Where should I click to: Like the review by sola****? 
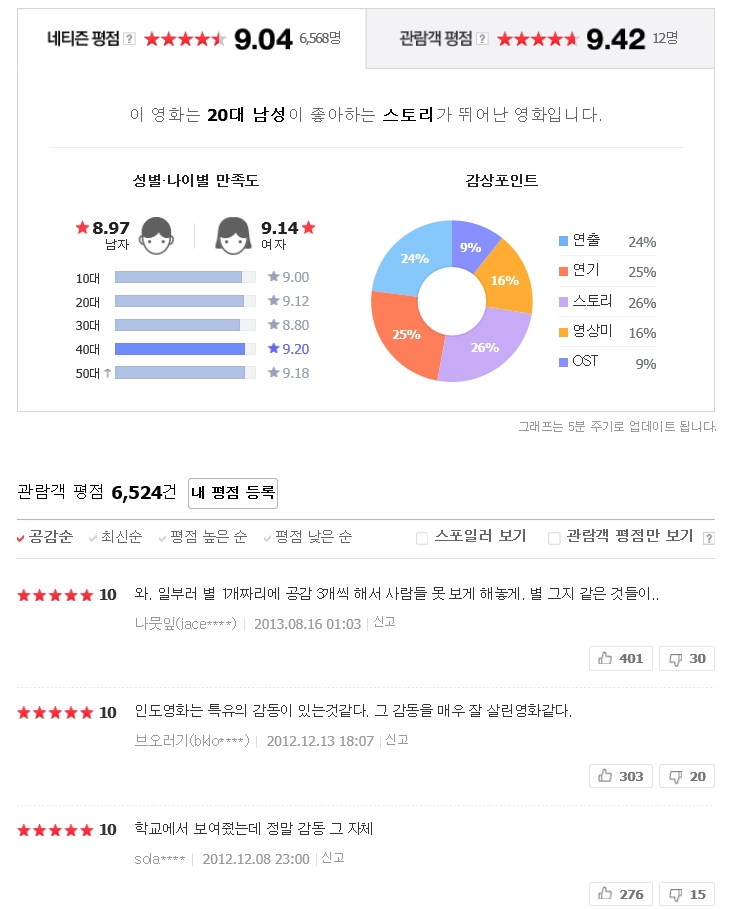pyautogui.click(x=621, y=894)
